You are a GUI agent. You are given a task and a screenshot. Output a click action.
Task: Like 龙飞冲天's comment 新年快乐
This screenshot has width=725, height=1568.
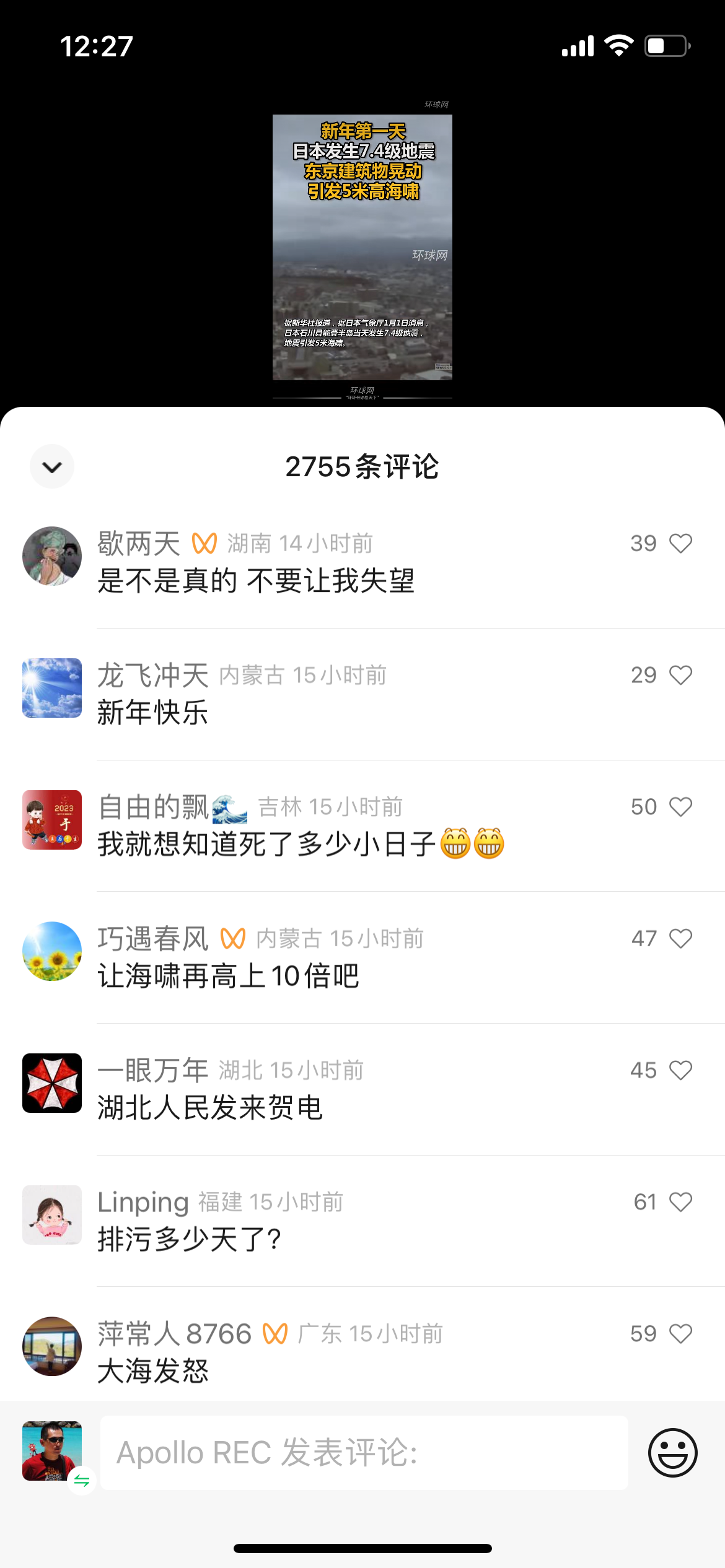tap(680, 675)
